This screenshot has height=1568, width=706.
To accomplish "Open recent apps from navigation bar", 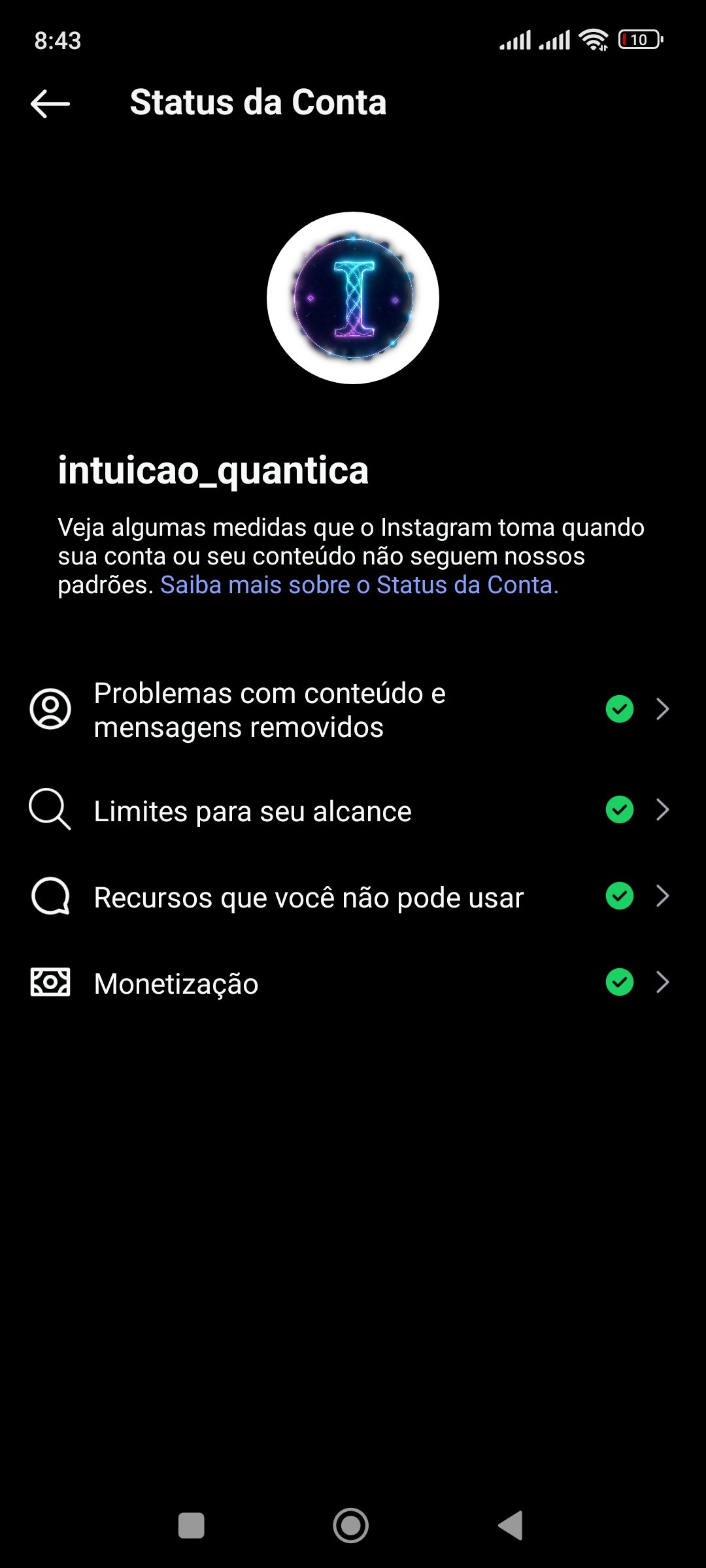I will (192, 1526).
